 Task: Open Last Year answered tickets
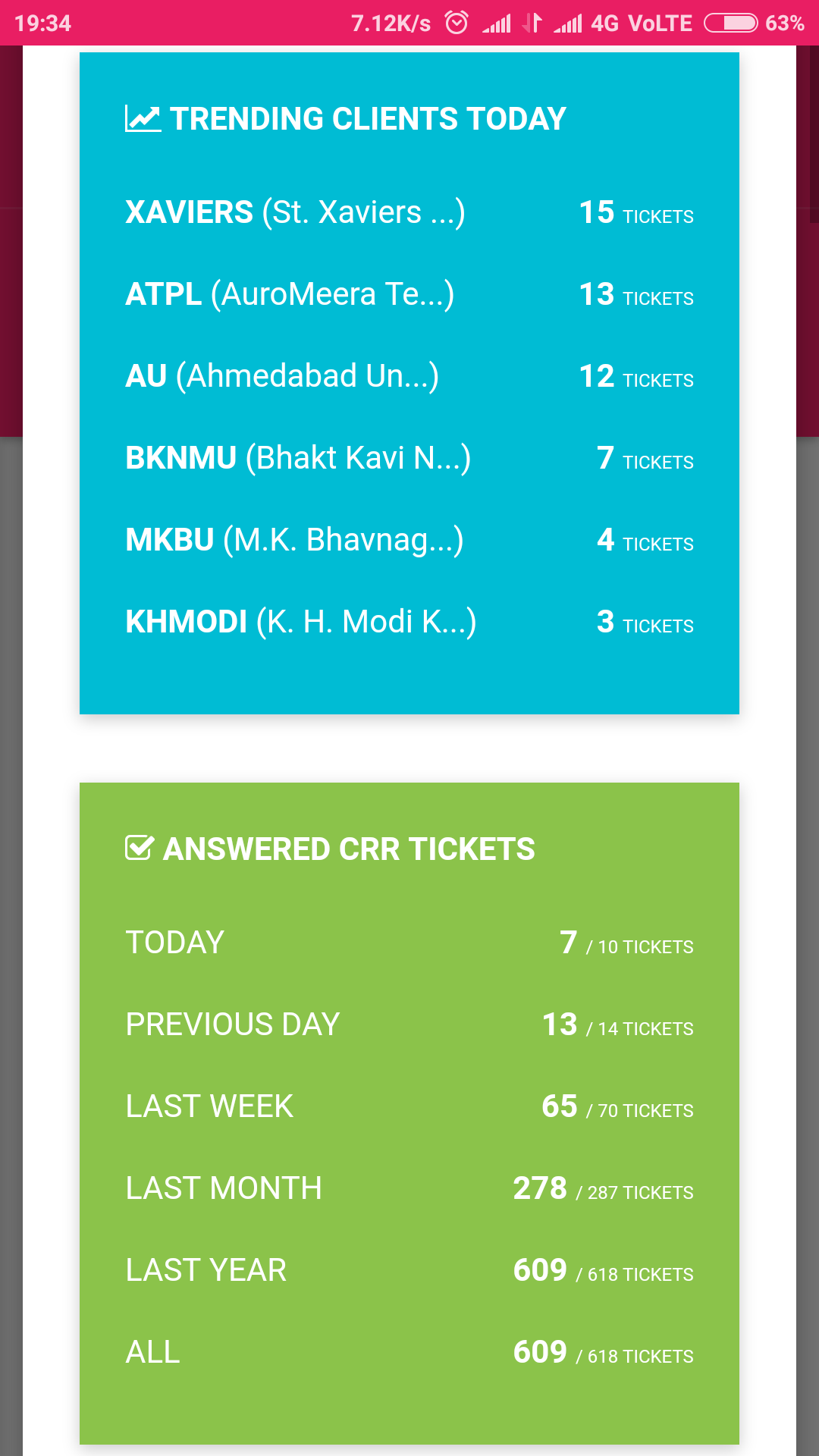(x=409, y=1270)
